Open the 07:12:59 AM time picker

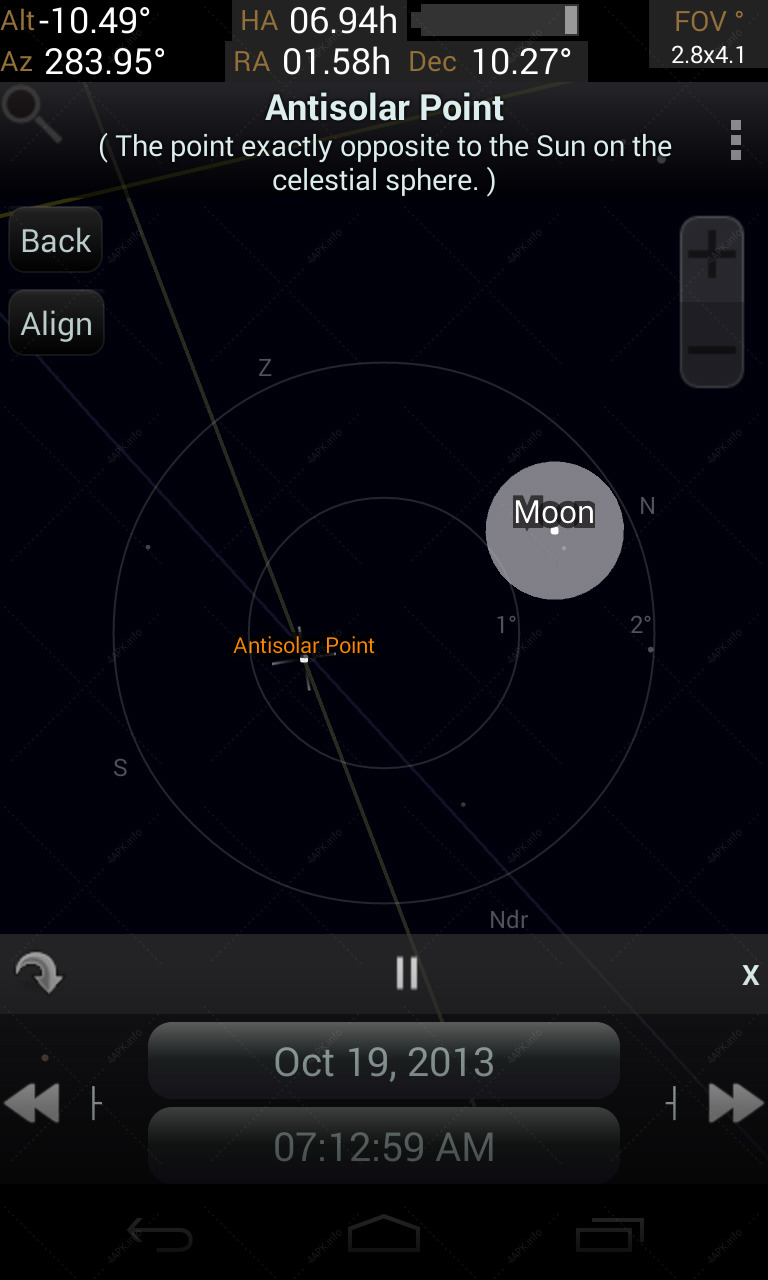point(384,1146)
